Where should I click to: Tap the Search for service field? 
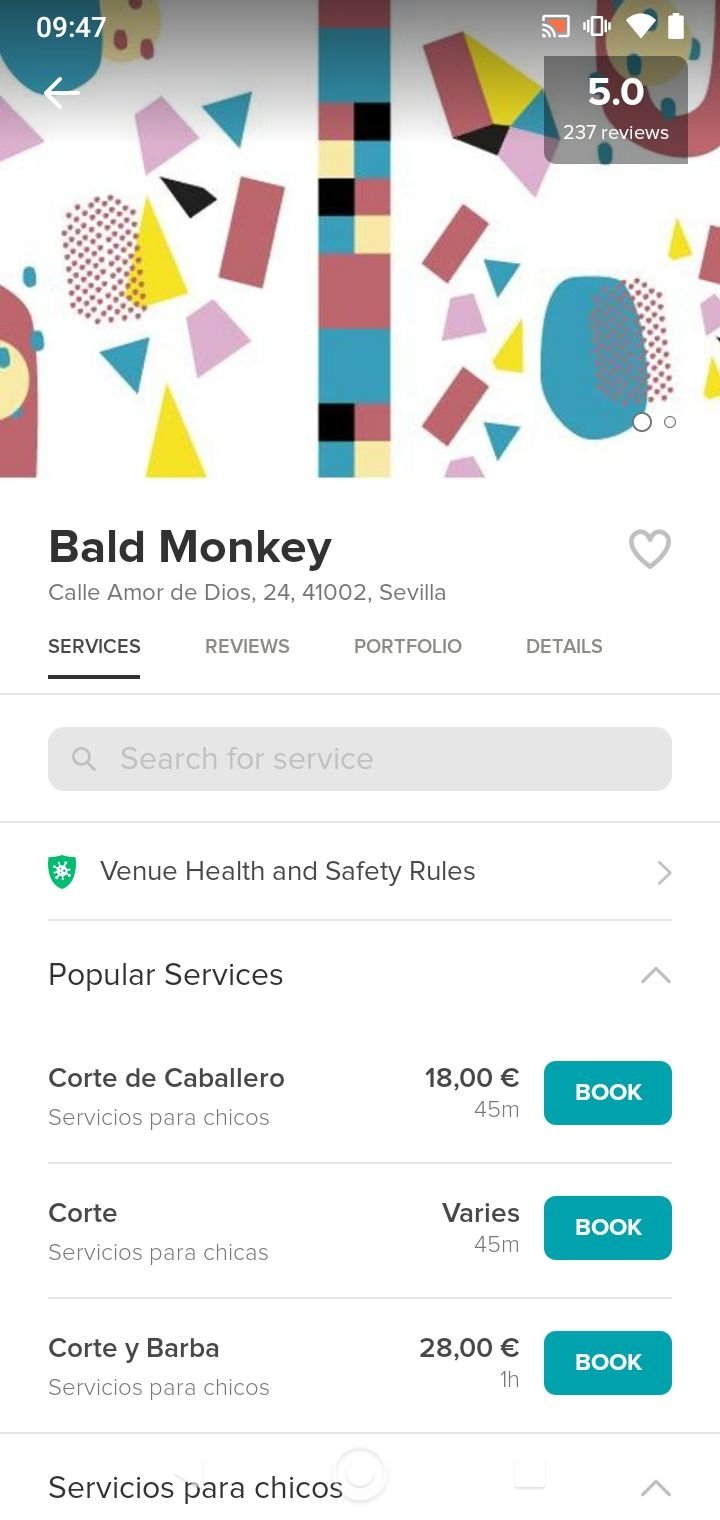coord(360,759)
